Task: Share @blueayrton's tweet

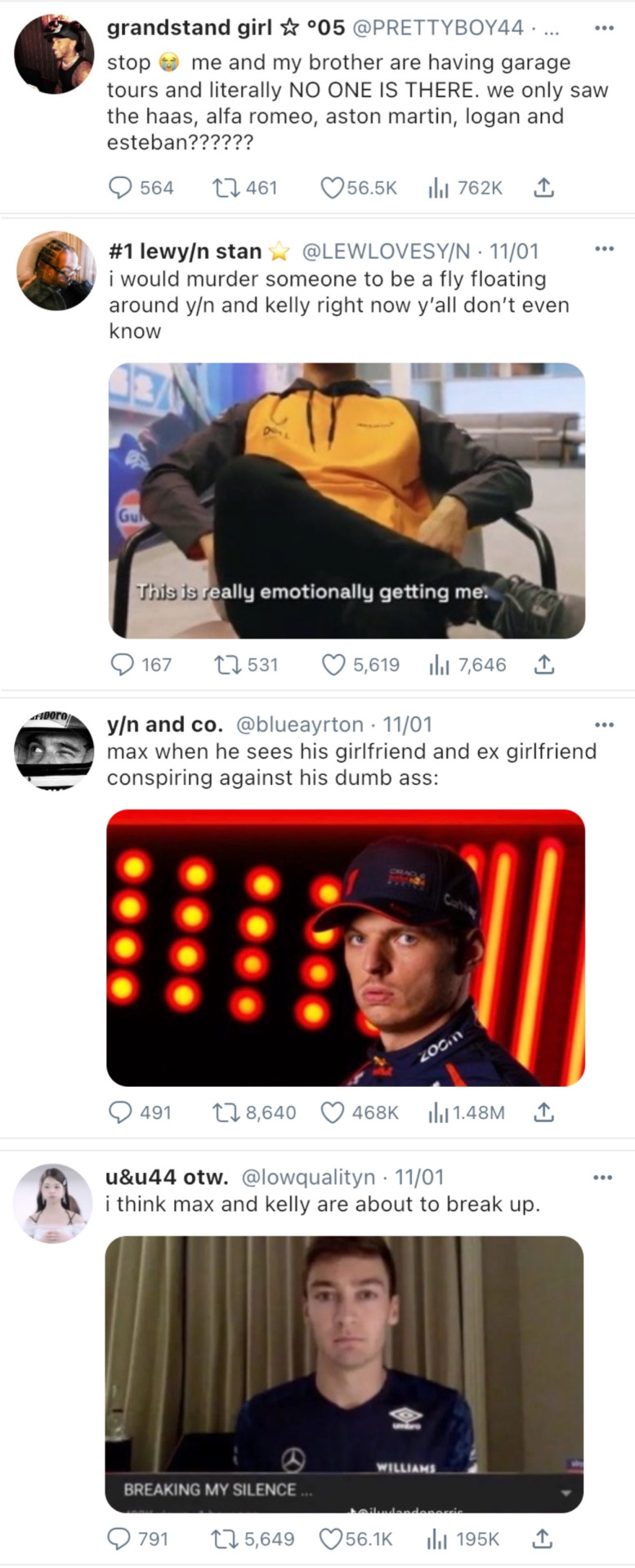Action: 543,1112
